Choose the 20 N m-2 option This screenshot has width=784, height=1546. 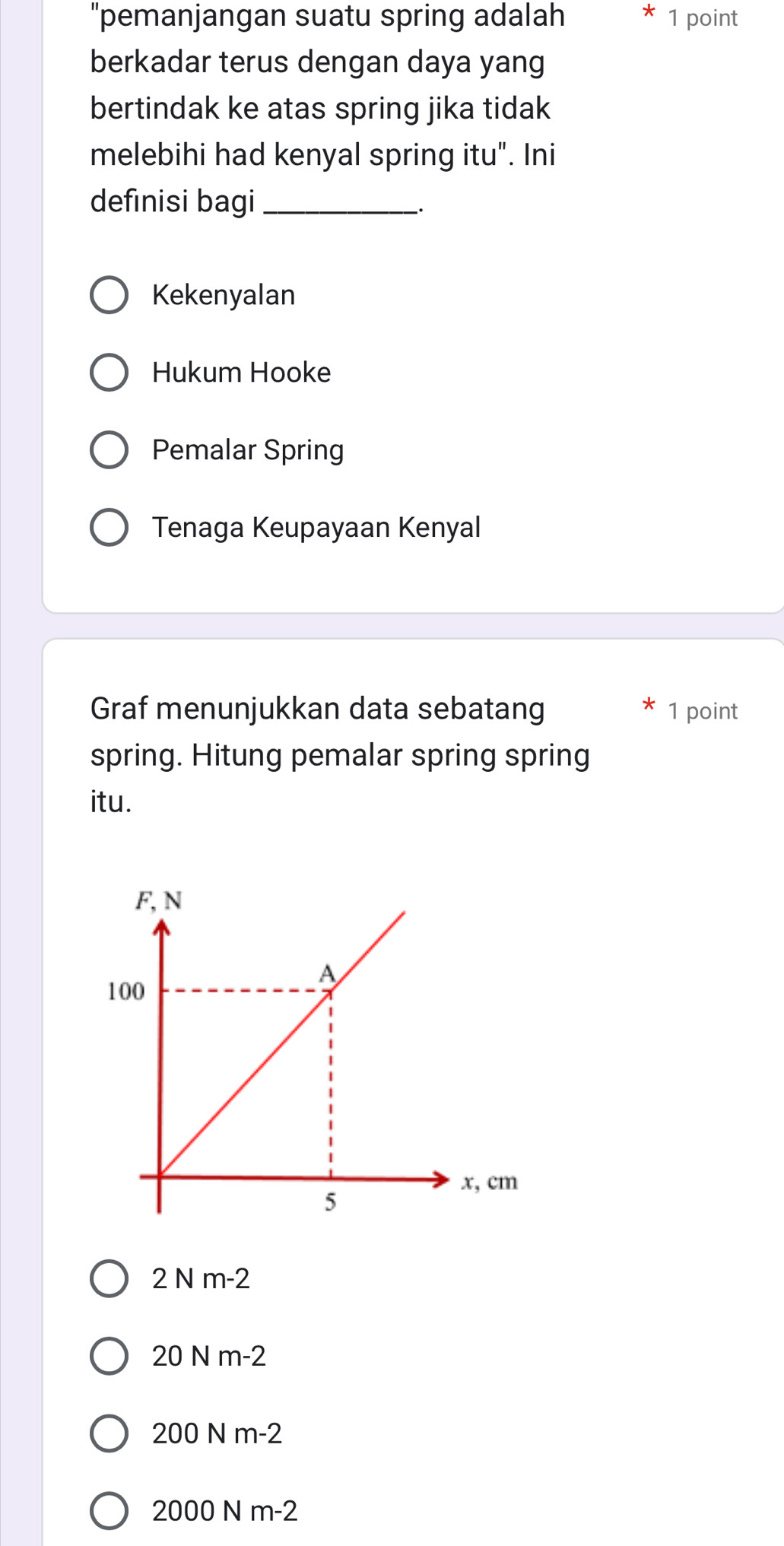coord(110,1356)
